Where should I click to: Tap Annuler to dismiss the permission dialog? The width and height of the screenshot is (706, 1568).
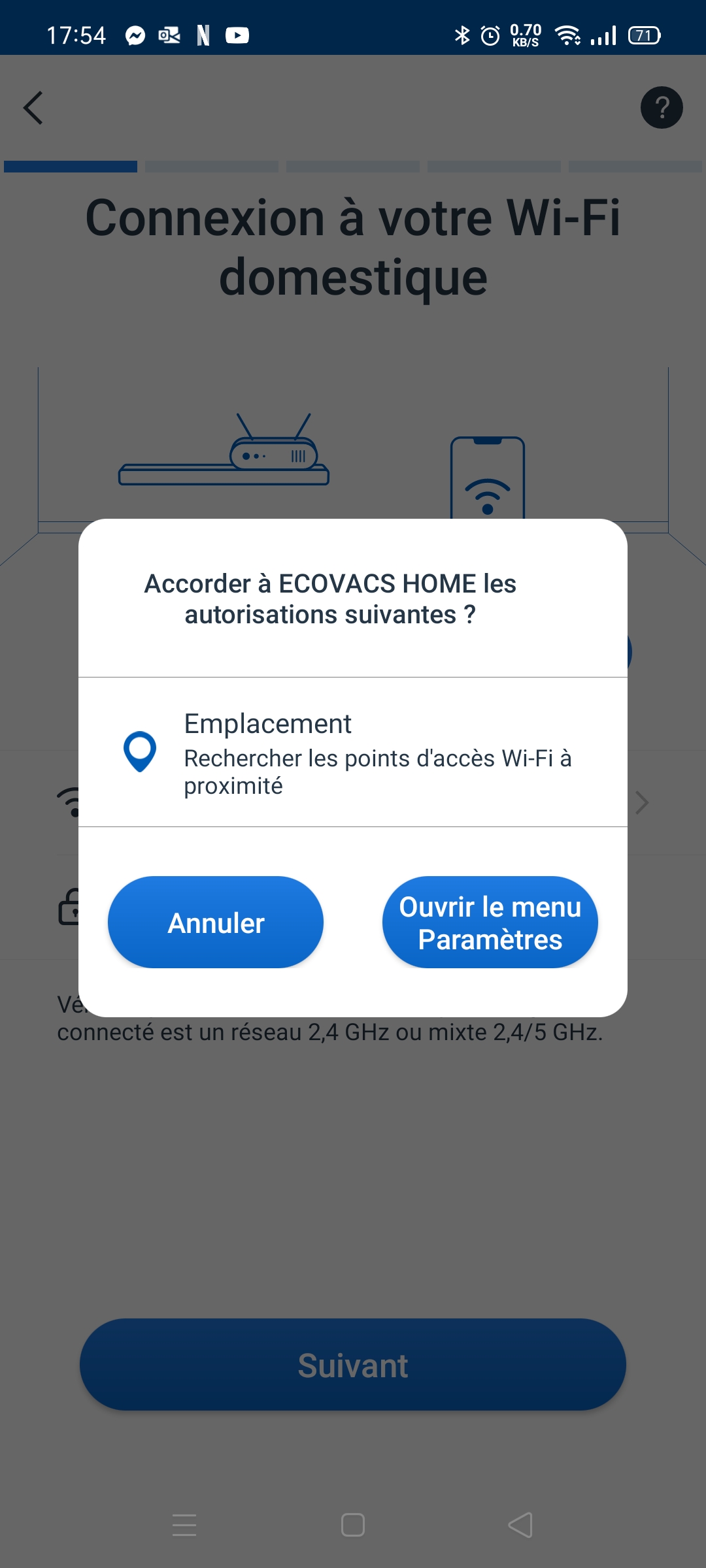[x=216, y=923]
